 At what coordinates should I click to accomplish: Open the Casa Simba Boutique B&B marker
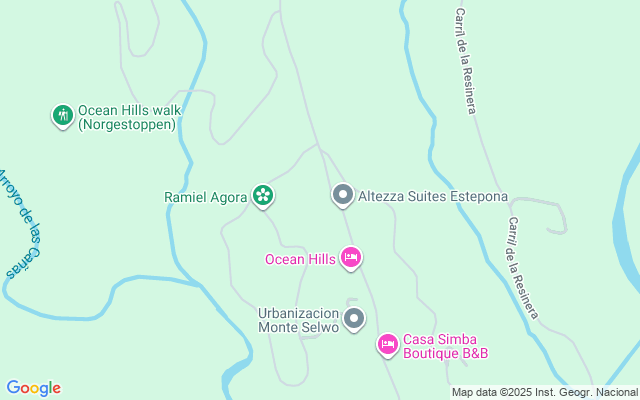click(x=388, y=345)
